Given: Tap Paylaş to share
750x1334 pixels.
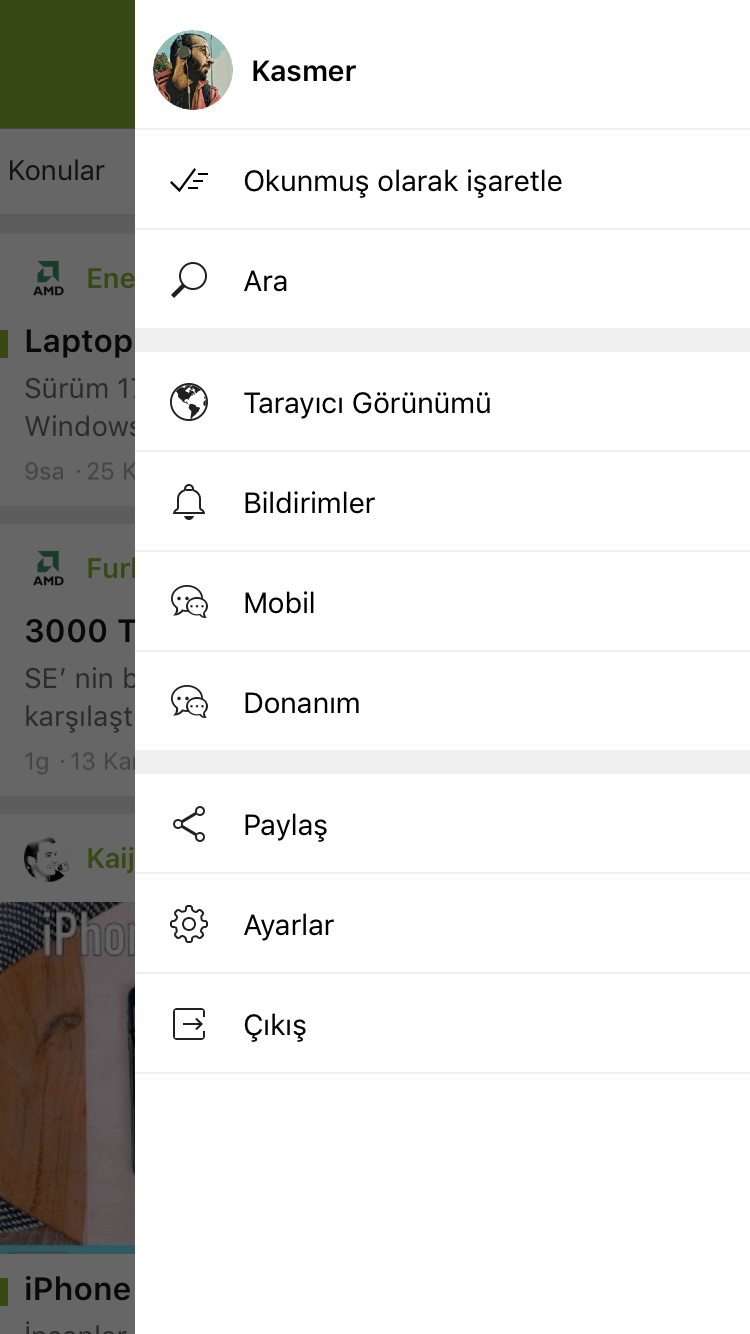Looking at the screenshot, I should tap(285, 825).
